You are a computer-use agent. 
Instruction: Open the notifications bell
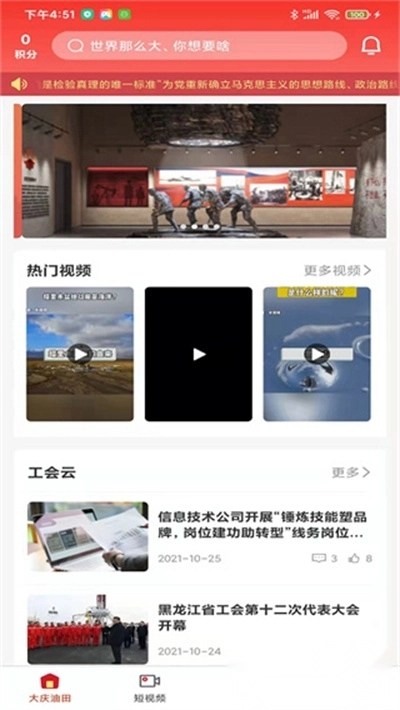371,45
